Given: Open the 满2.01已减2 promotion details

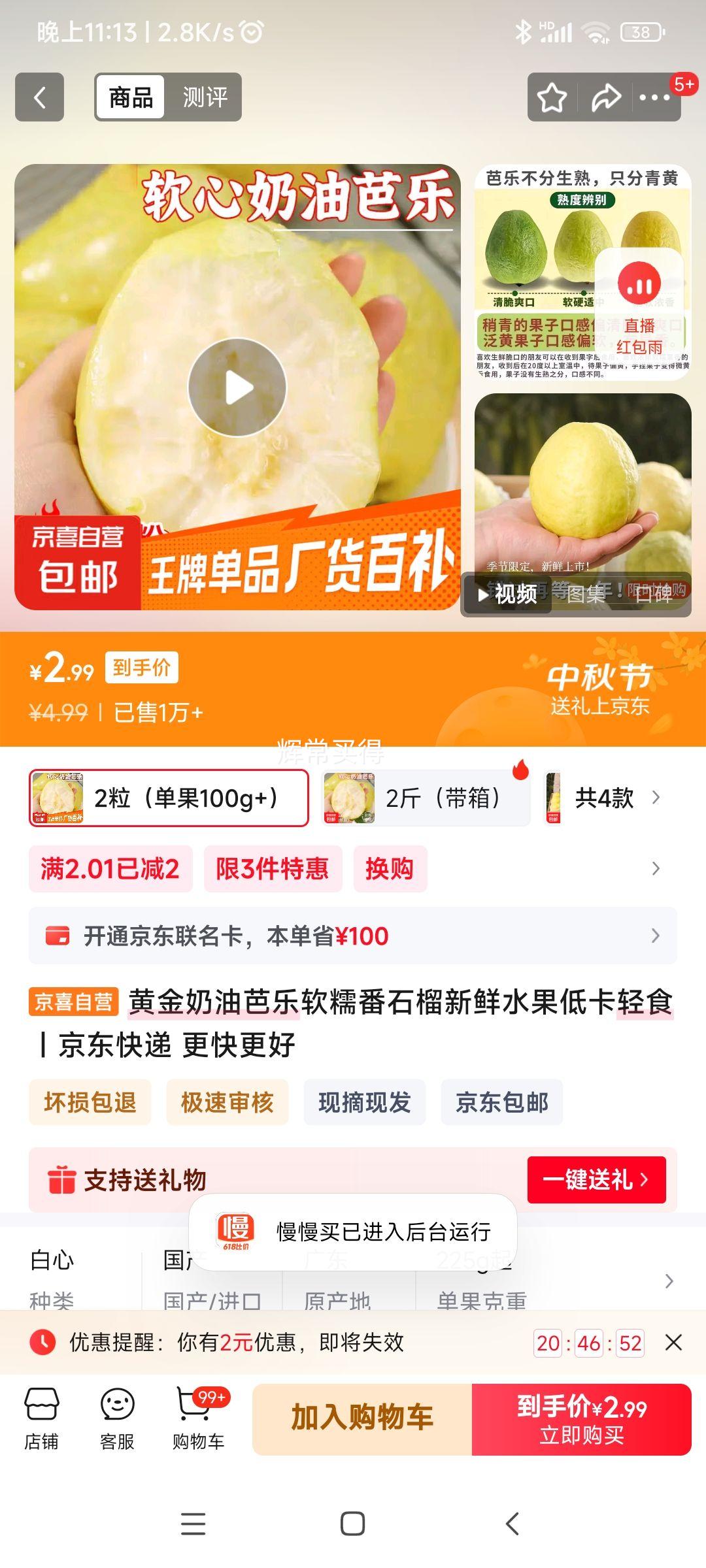Looking at the screenshot, I should tap(110, 869).
